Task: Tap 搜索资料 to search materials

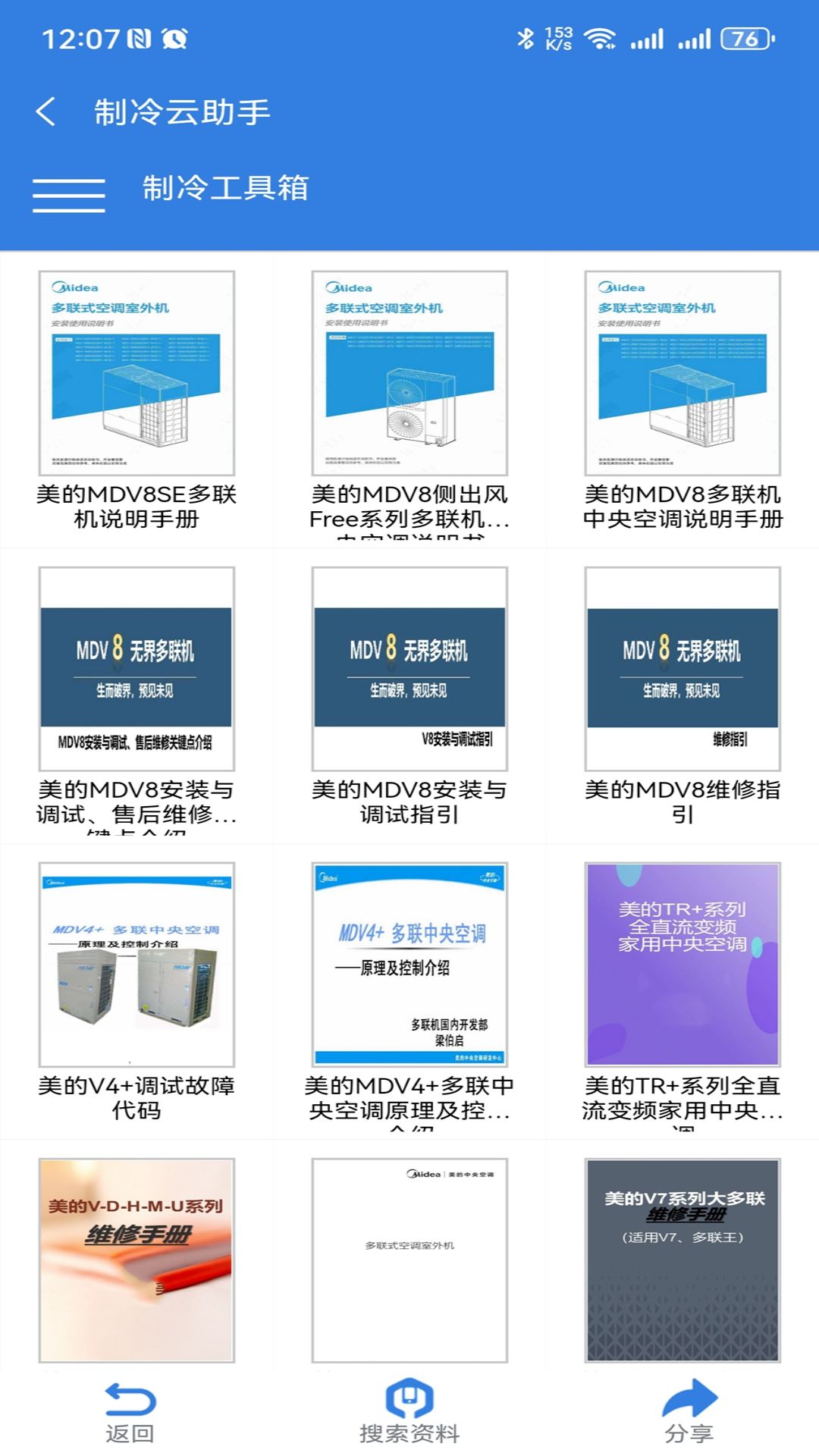Action: [409, 1412]
